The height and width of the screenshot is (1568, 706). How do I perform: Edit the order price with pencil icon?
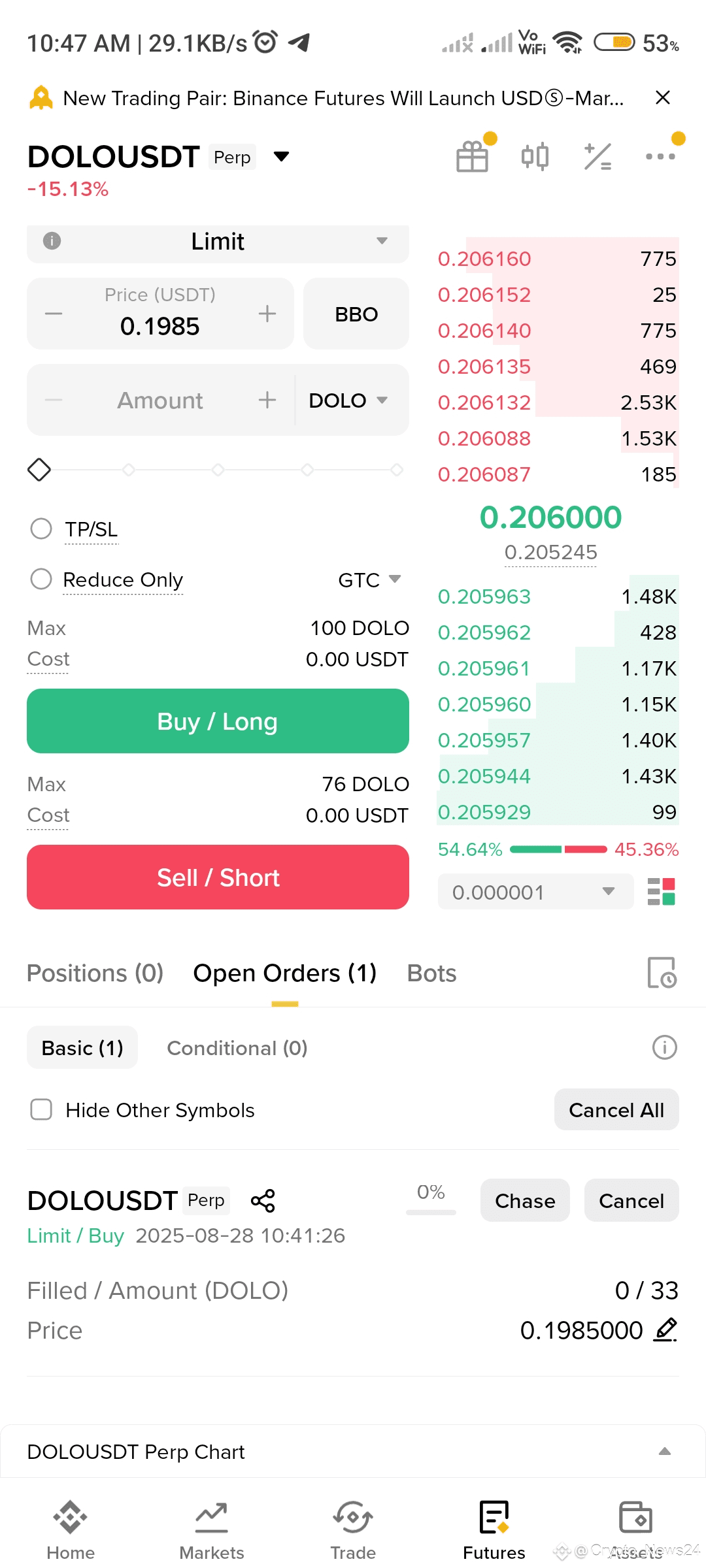(665, 1330)
